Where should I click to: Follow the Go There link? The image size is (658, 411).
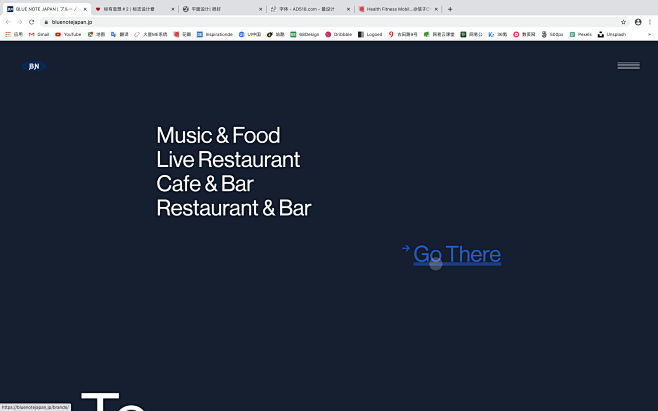pyautogui.click(x=457, y=254)
